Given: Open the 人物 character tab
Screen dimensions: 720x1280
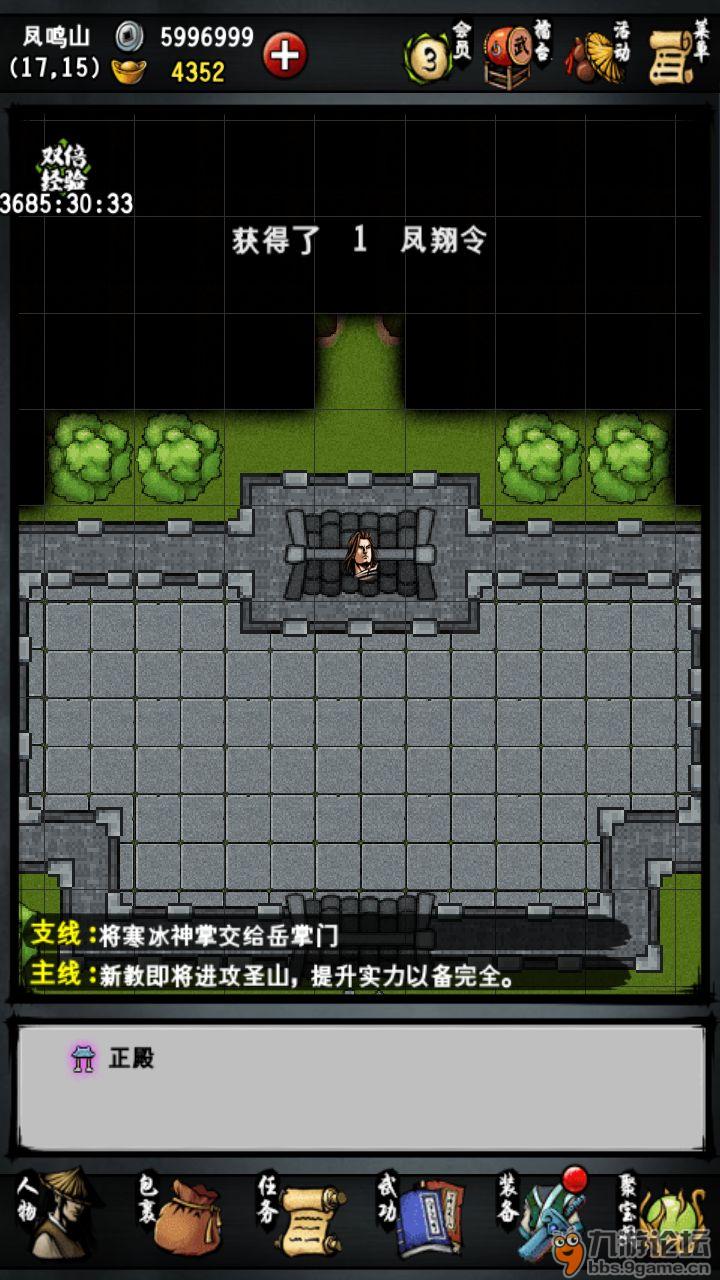Looking at the screenshot, I should [x=59, y=1213].
